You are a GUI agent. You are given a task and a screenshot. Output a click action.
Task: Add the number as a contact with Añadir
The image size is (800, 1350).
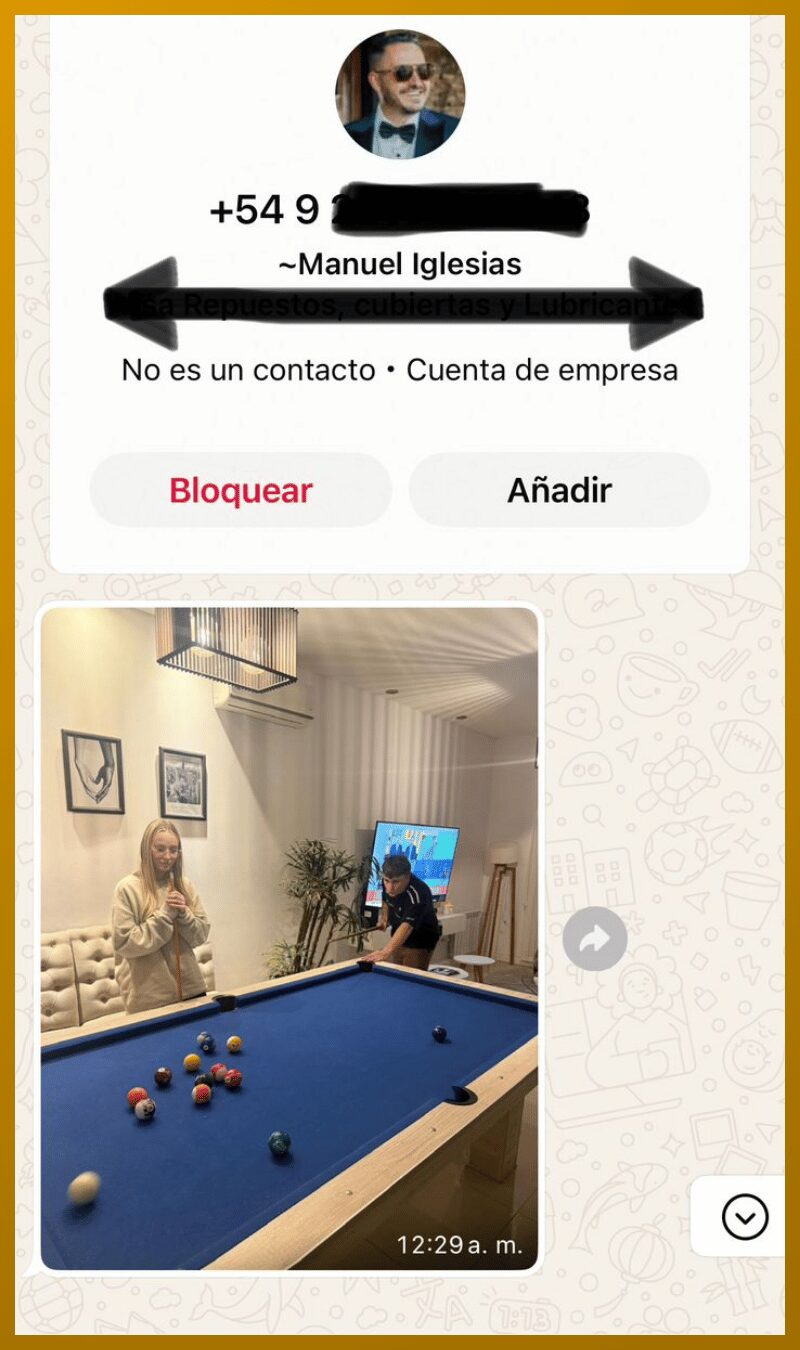pyautogui.click(x=559, y=490)
